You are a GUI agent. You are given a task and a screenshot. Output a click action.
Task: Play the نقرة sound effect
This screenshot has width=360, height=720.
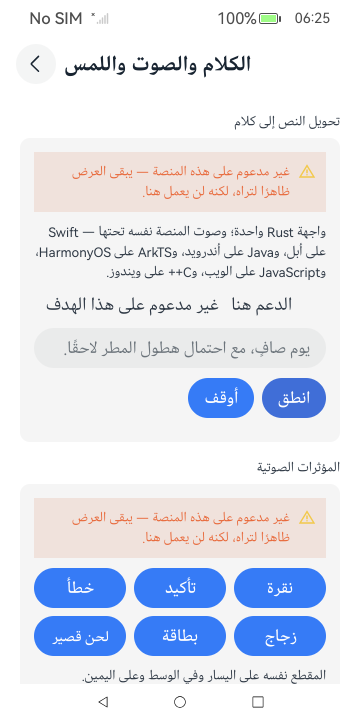(x=280, y=588)
